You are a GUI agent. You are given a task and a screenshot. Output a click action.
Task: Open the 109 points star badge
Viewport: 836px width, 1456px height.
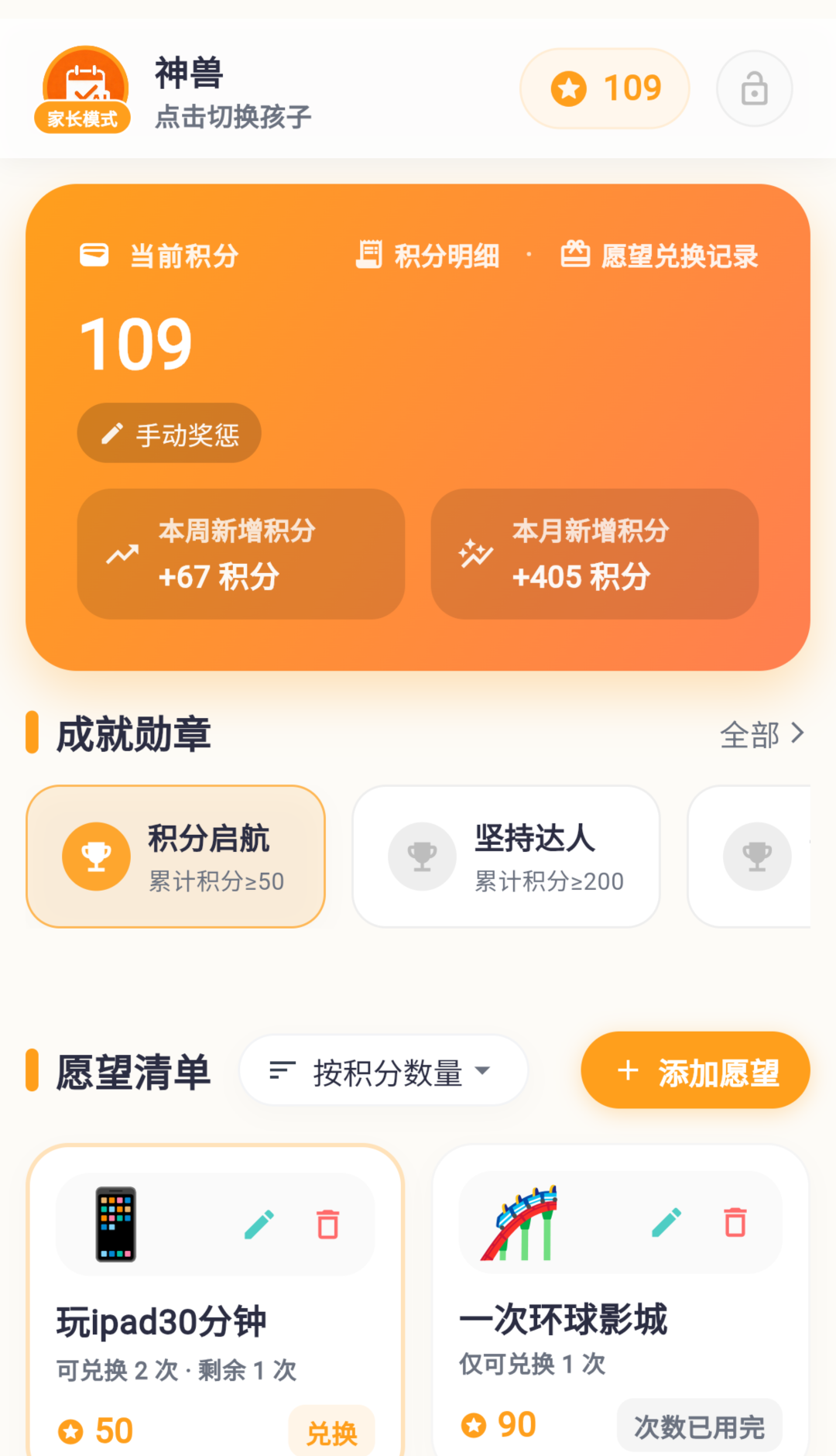[x=605, y=88]
